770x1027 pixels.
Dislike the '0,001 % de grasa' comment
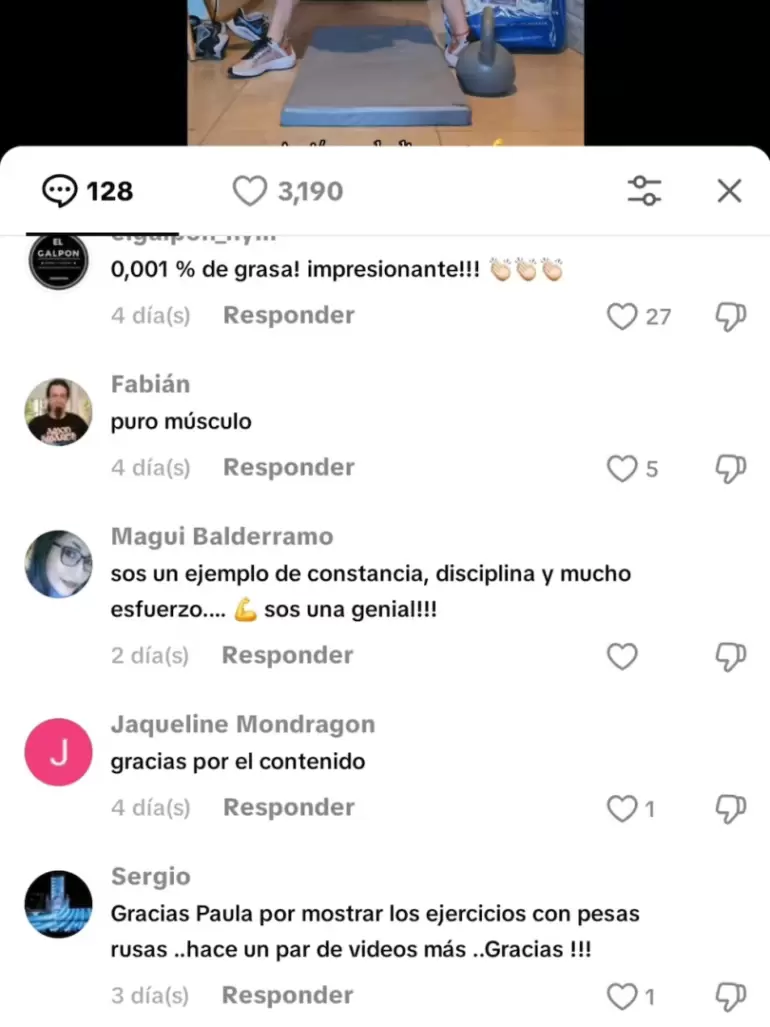pyautogui.click(x=731, y=317)
